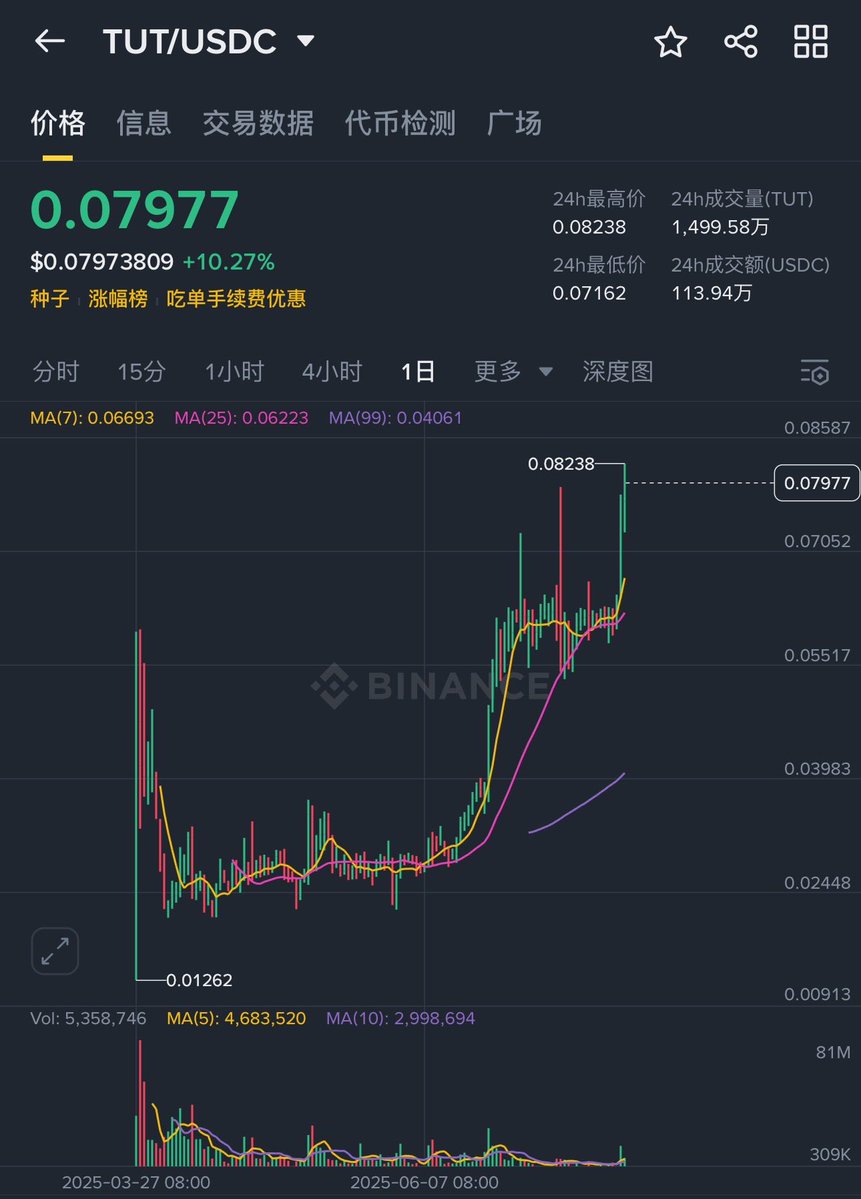
Task: Select the 15分 chart interval
Action: coord(141,372)
